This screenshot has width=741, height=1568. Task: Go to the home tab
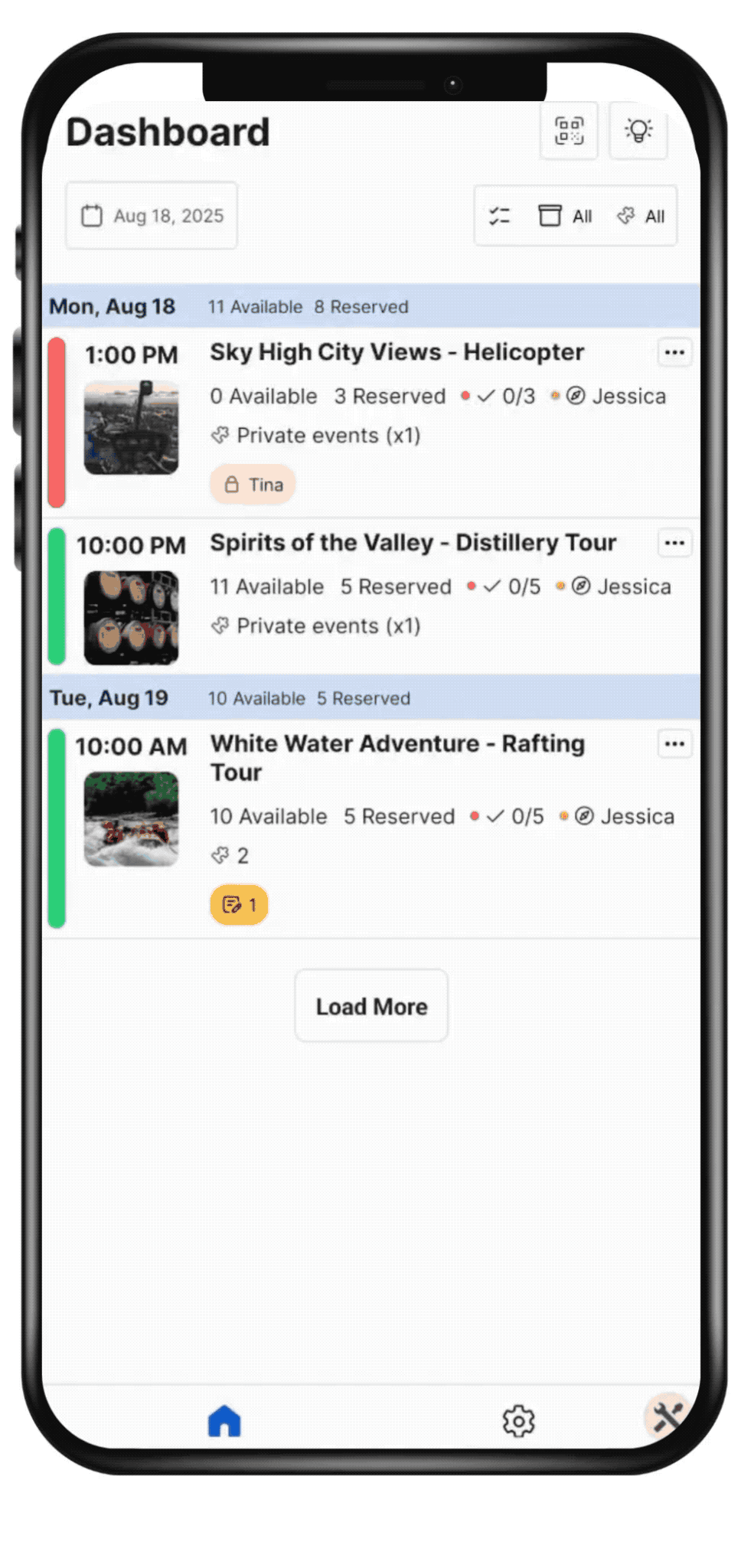[224, 1421]
